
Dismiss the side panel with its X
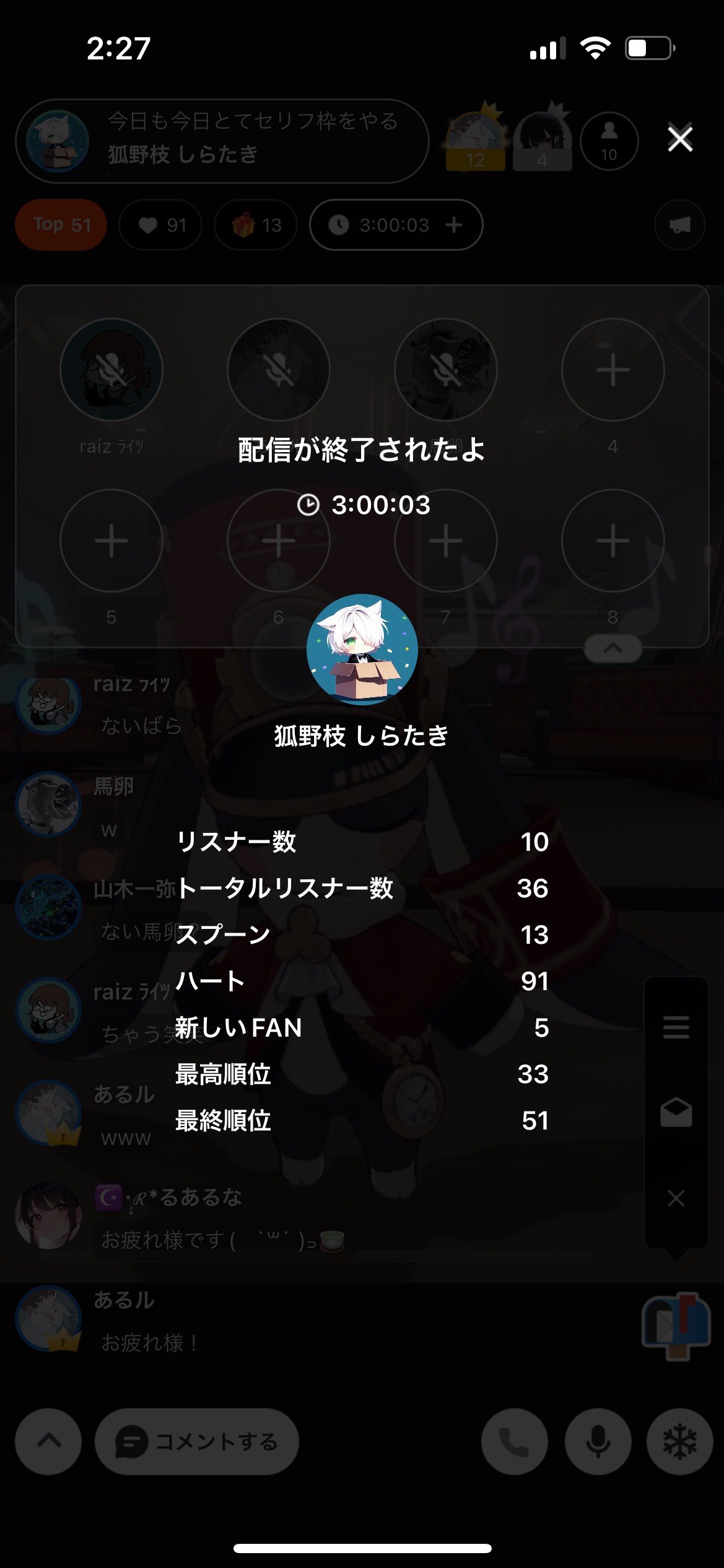tap(676, 1198)
